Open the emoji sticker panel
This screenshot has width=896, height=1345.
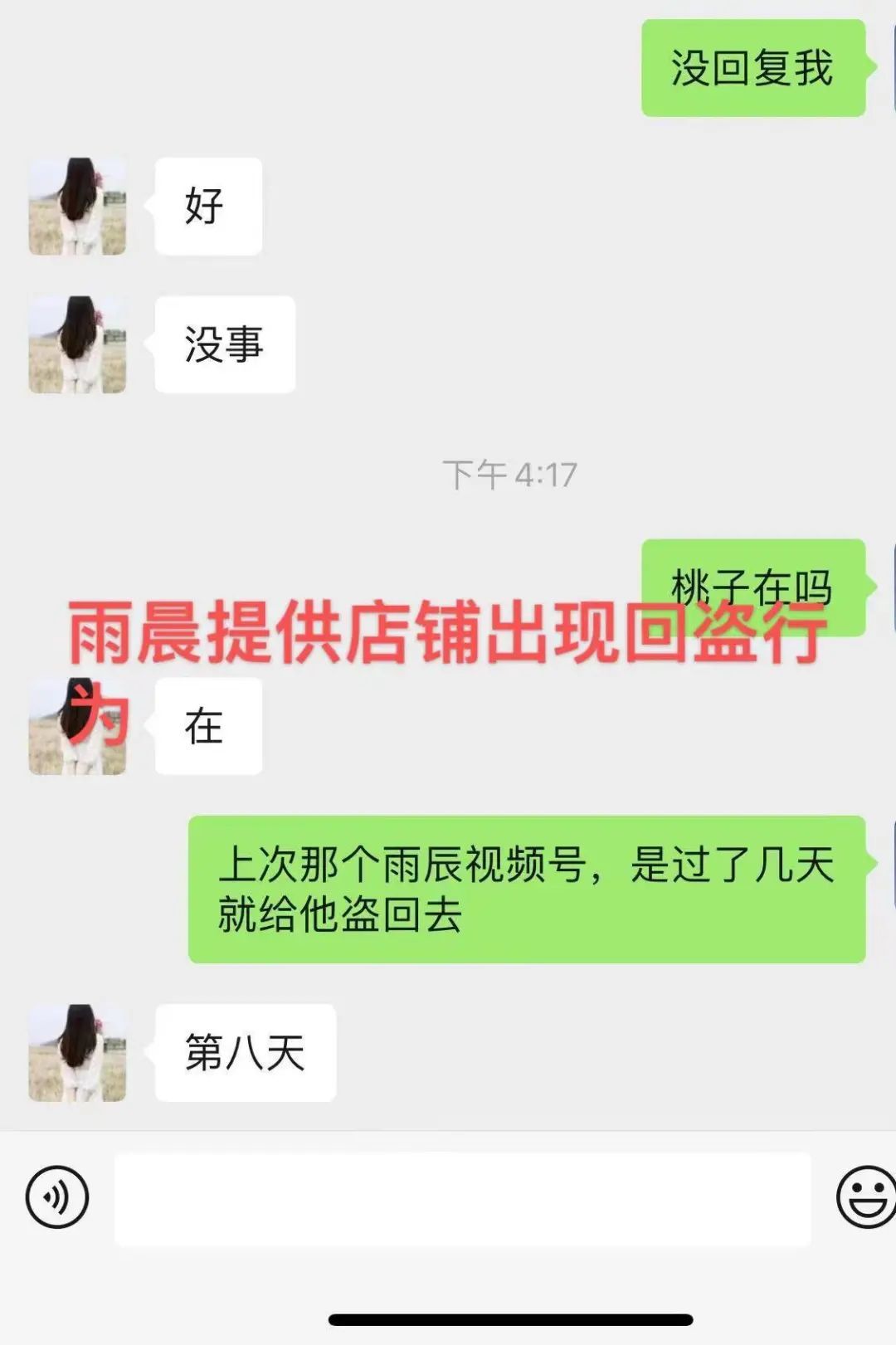click(x=866, y=1197)
